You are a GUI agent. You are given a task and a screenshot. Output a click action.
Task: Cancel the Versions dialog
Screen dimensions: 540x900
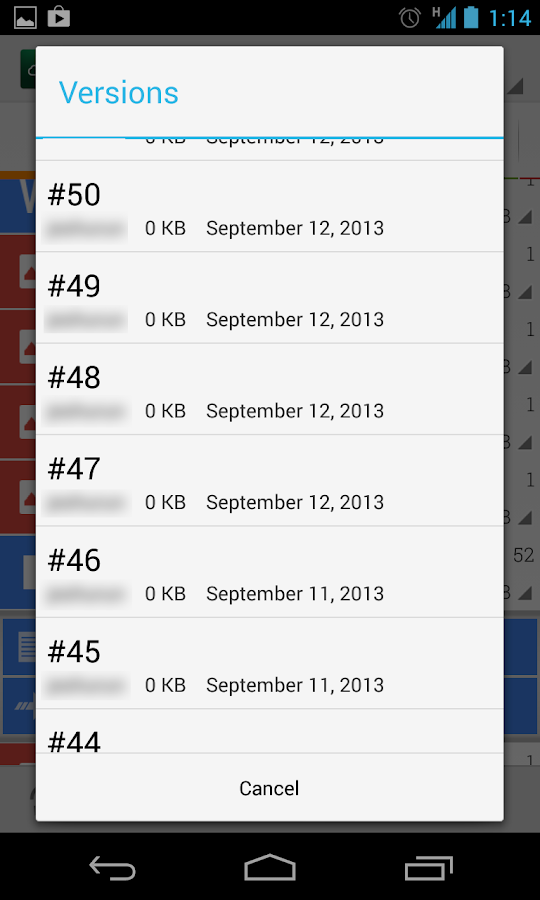270,788
